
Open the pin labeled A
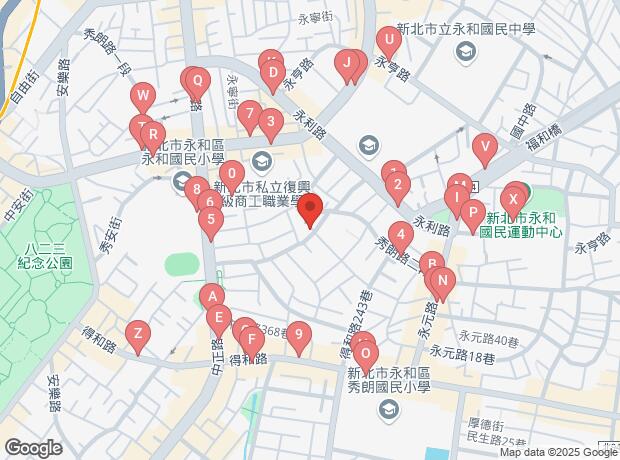pyautogui.click(x=211, y=296)
